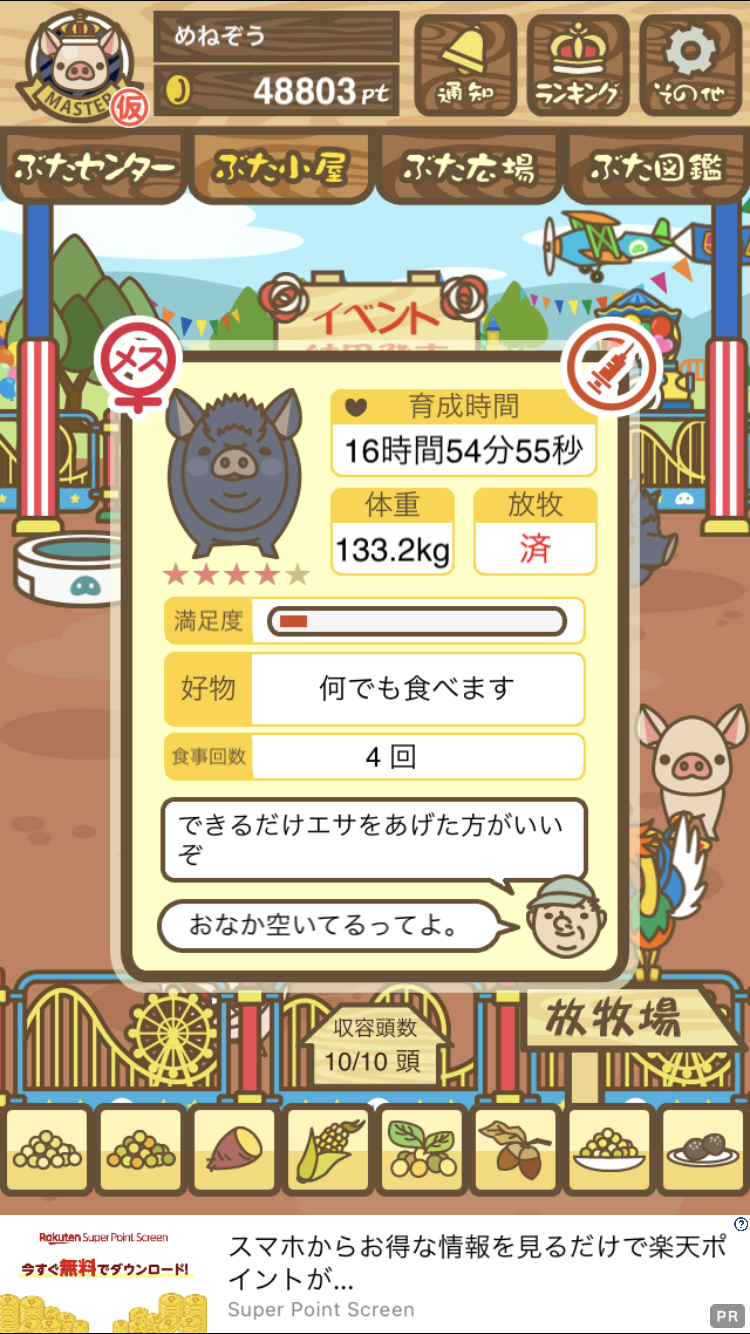The image size is (750, 1334).
Task: Switch to the ぶたセンター tab
Action: pos(95,167)
